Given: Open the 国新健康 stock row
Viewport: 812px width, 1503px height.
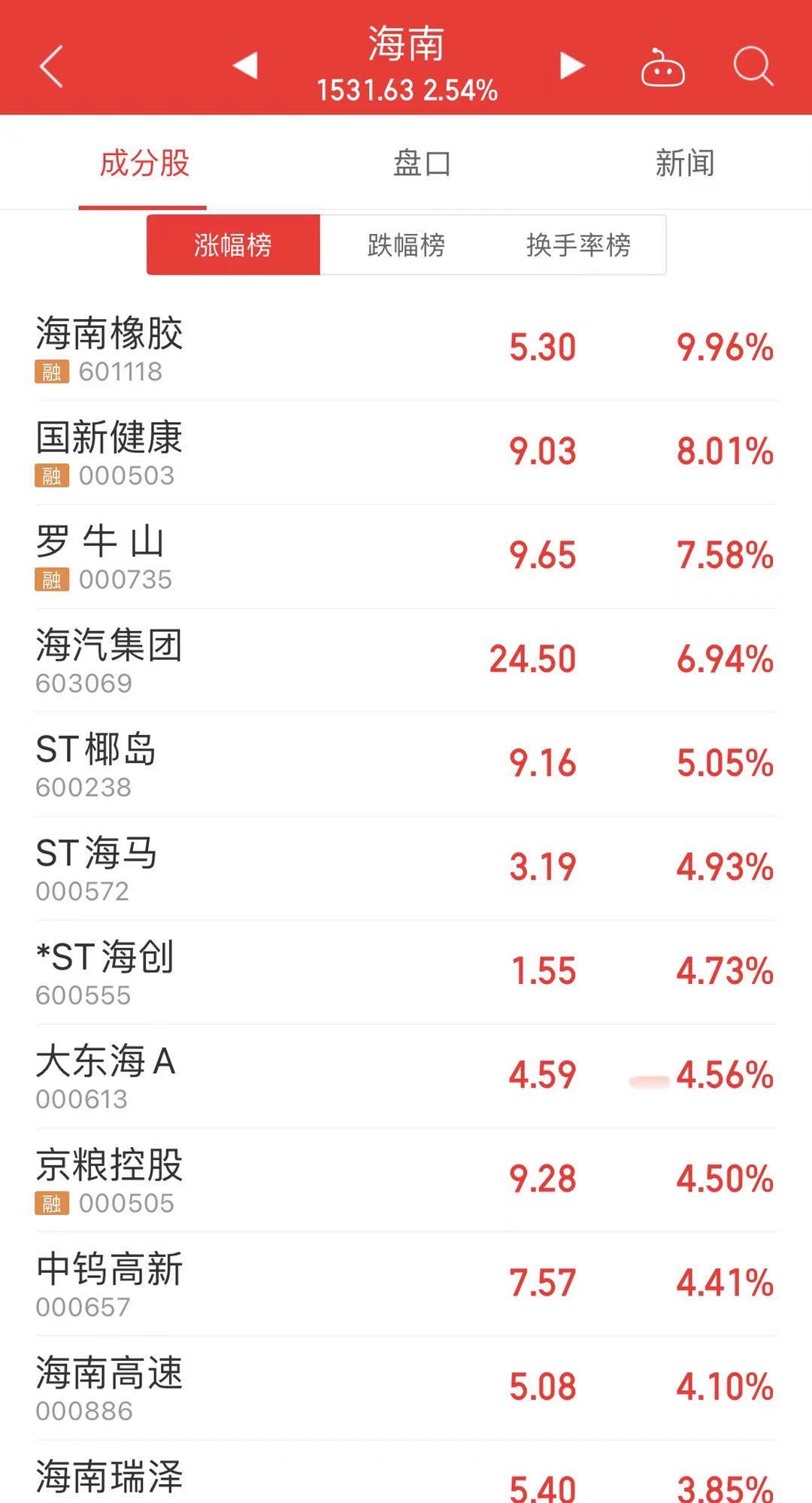Looking at the screenshot, I should click(x=406, y=453).
